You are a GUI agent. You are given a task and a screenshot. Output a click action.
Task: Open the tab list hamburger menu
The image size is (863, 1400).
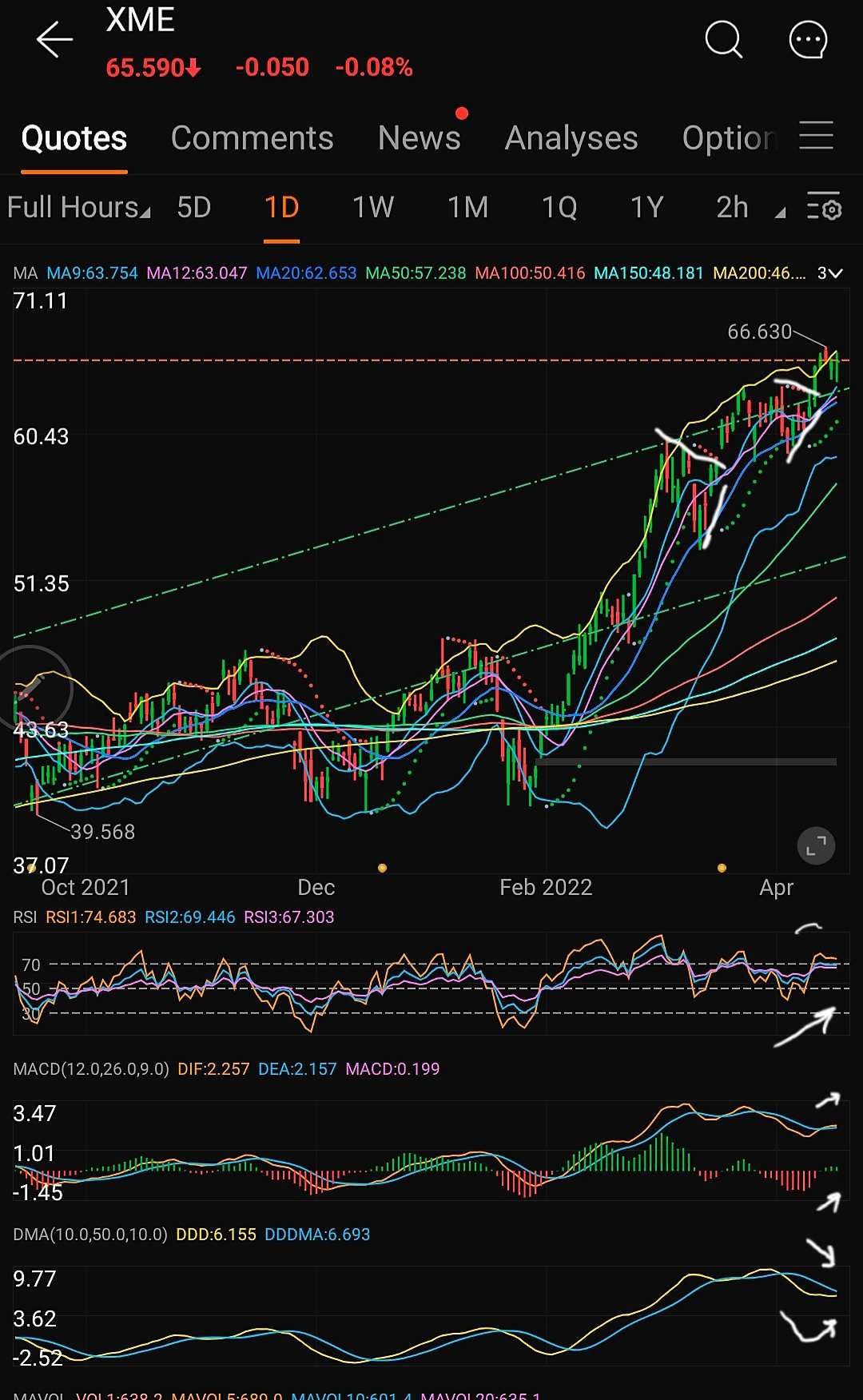(x=816, y=135)
